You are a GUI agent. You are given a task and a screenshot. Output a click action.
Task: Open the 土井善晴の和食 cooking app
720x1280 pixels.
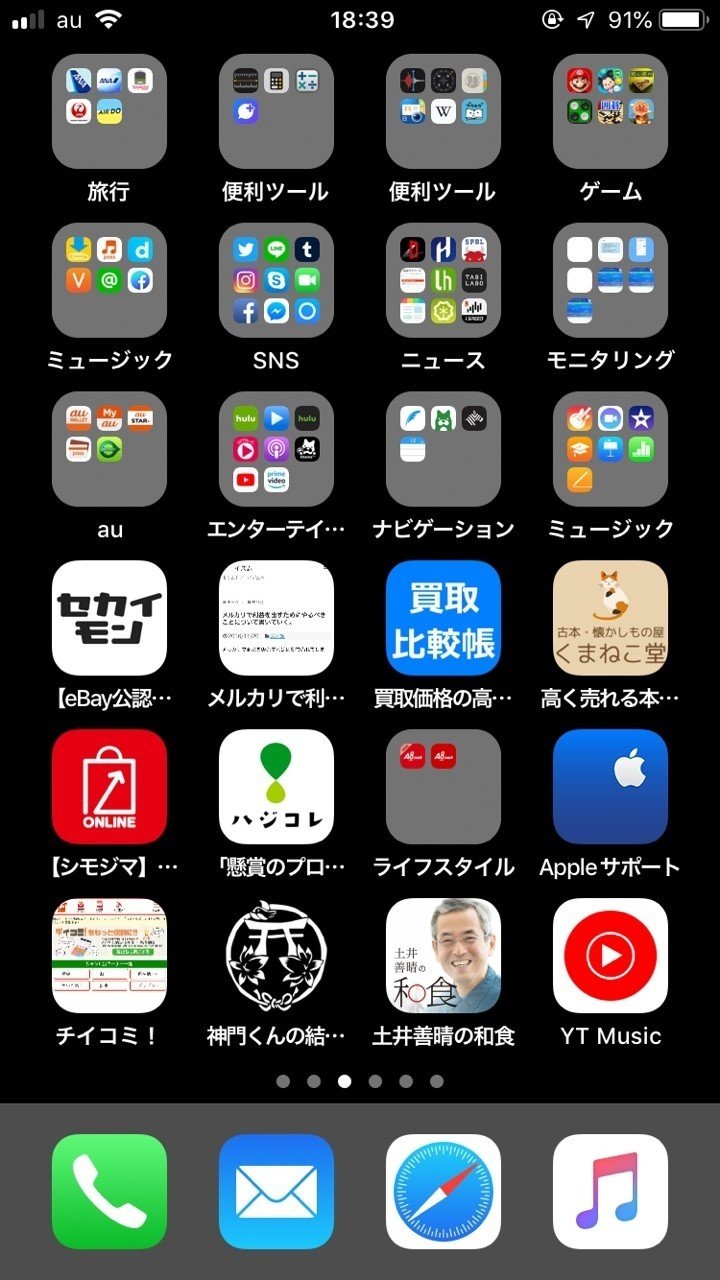point(442,953)
